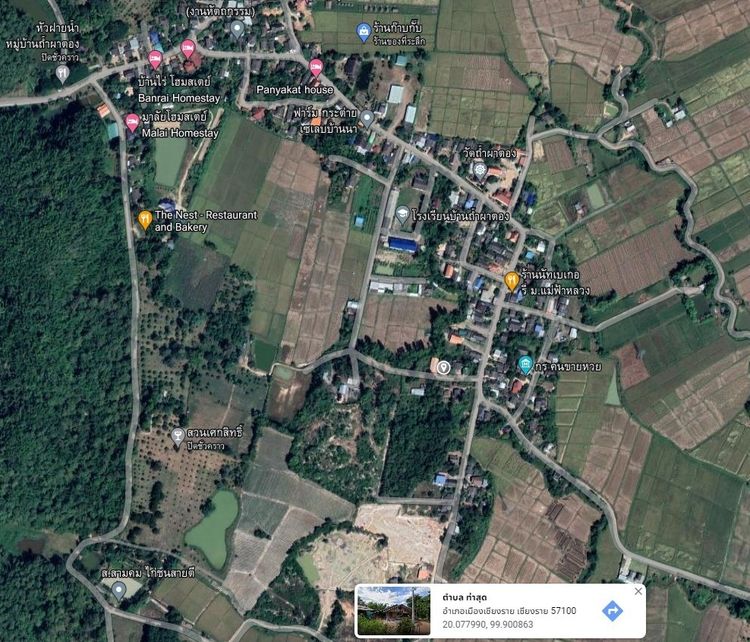Image resolution: width=750 pixels, height=642 pixels.
Task: Open Panyakat house lodging marker
Action: [316, 67]
